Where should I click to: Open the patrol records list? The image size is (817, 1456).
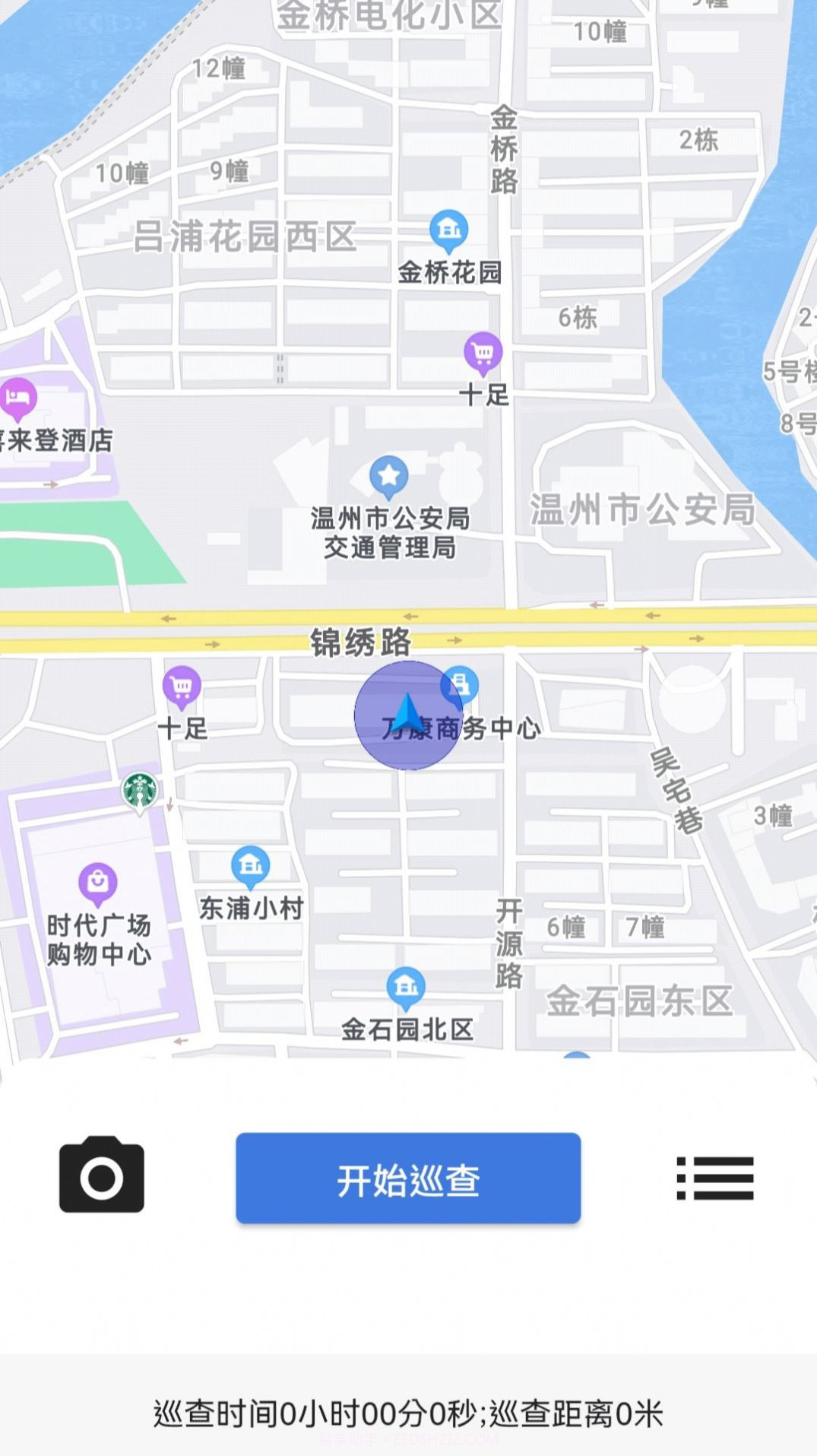713,1178
